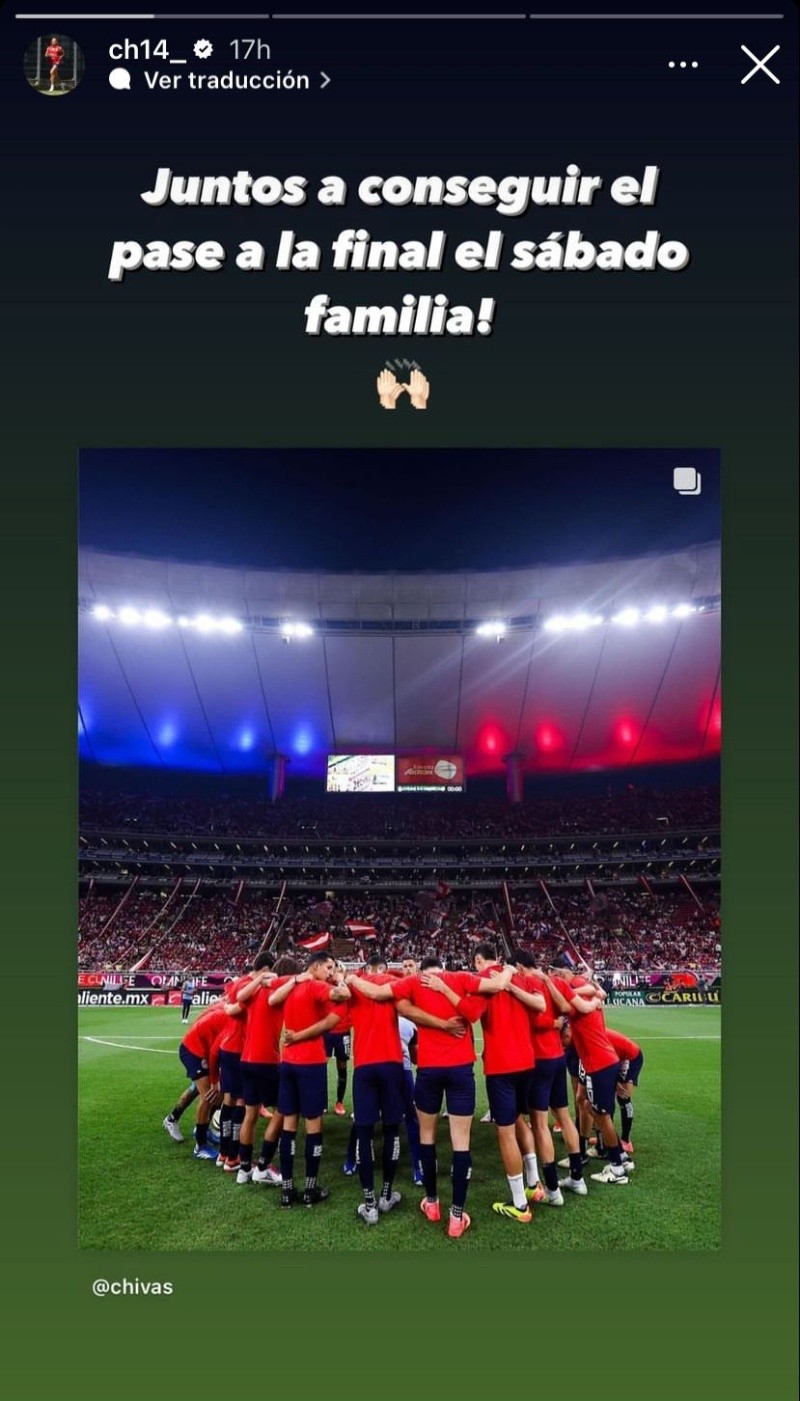This screenshot has width=800, height=1401.
Task: Visit the ch14_ username profile
Action: click(x=147, y=49)
